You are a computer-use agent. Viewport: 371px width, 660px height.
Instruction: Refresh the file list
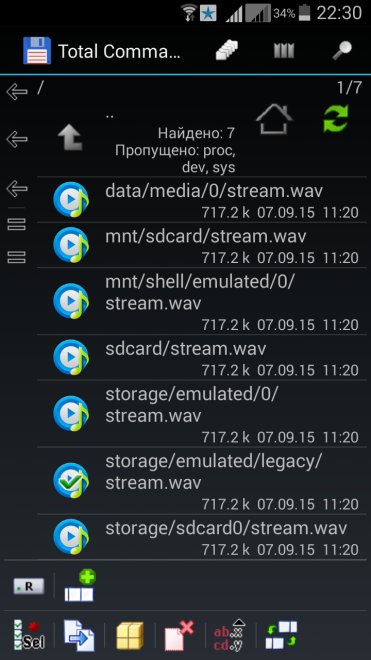pos(336,119)
